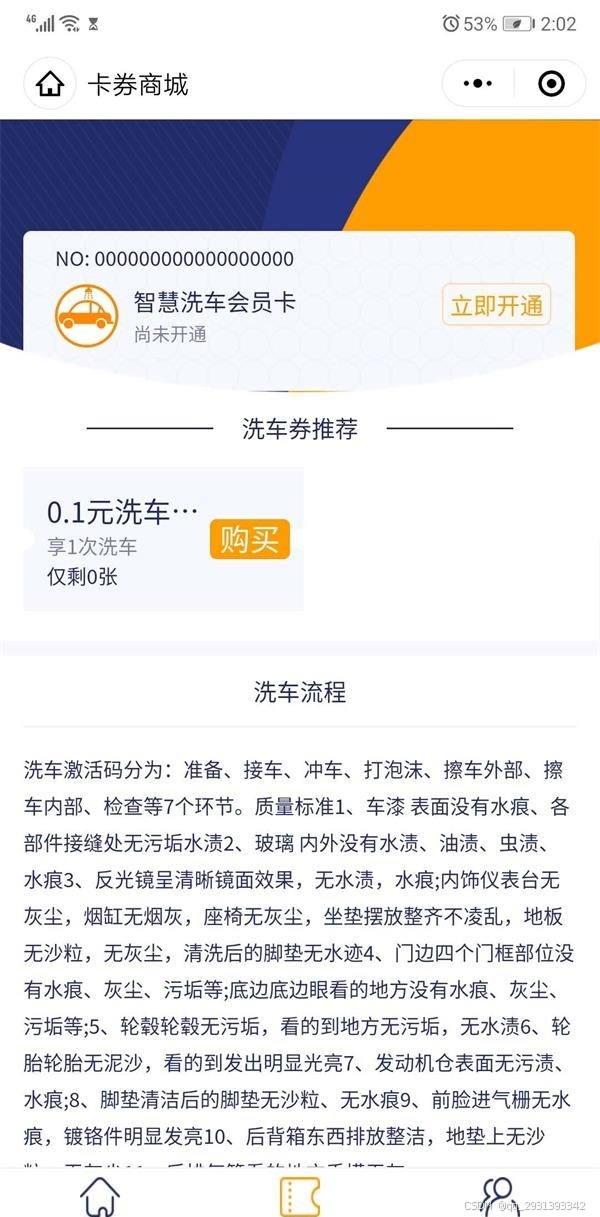Tap 立即开通 to activate membership card
The width and height of the screenshot is (600, 1217).
coord(496,305)
